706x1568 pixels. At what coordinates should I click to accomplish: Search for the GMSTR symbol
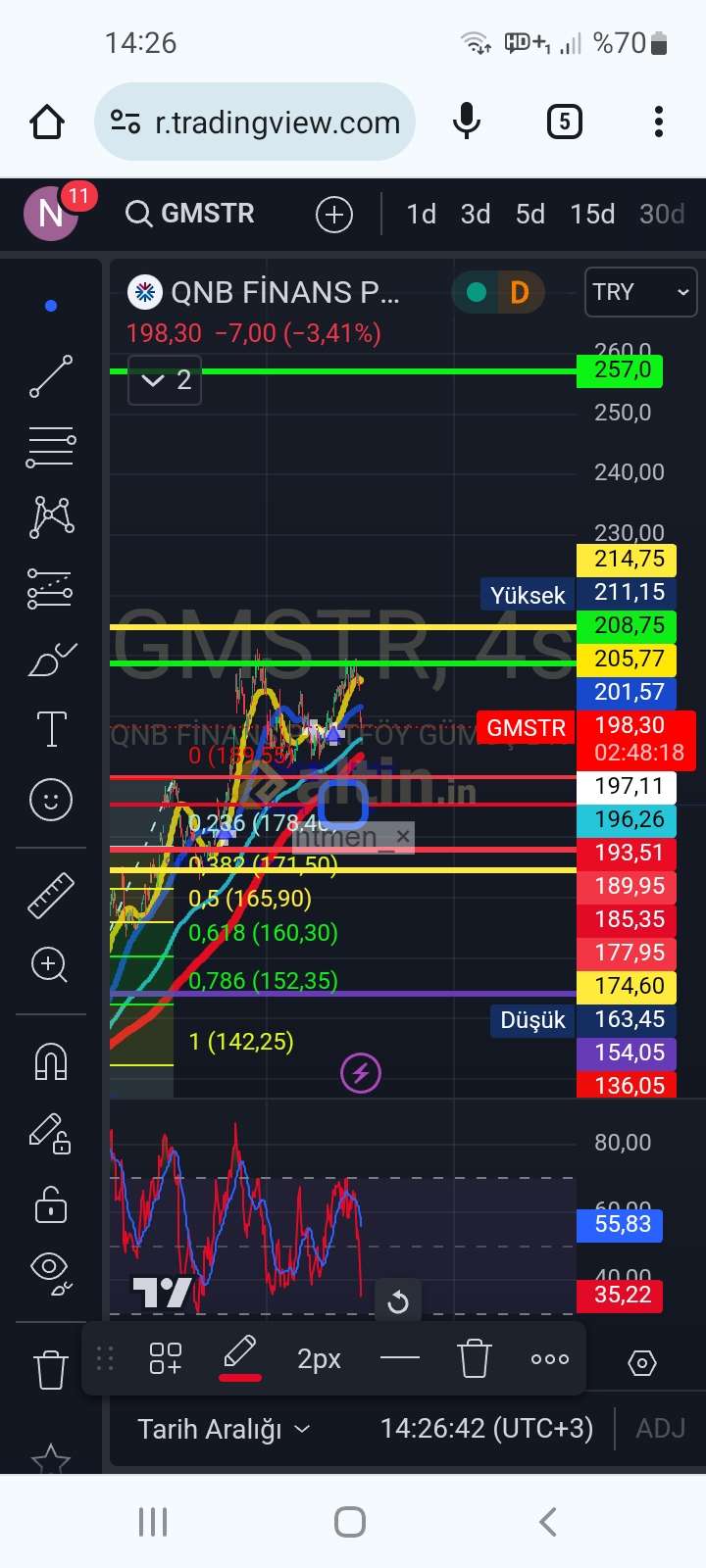pyautogui.click(x=191, y=214)
